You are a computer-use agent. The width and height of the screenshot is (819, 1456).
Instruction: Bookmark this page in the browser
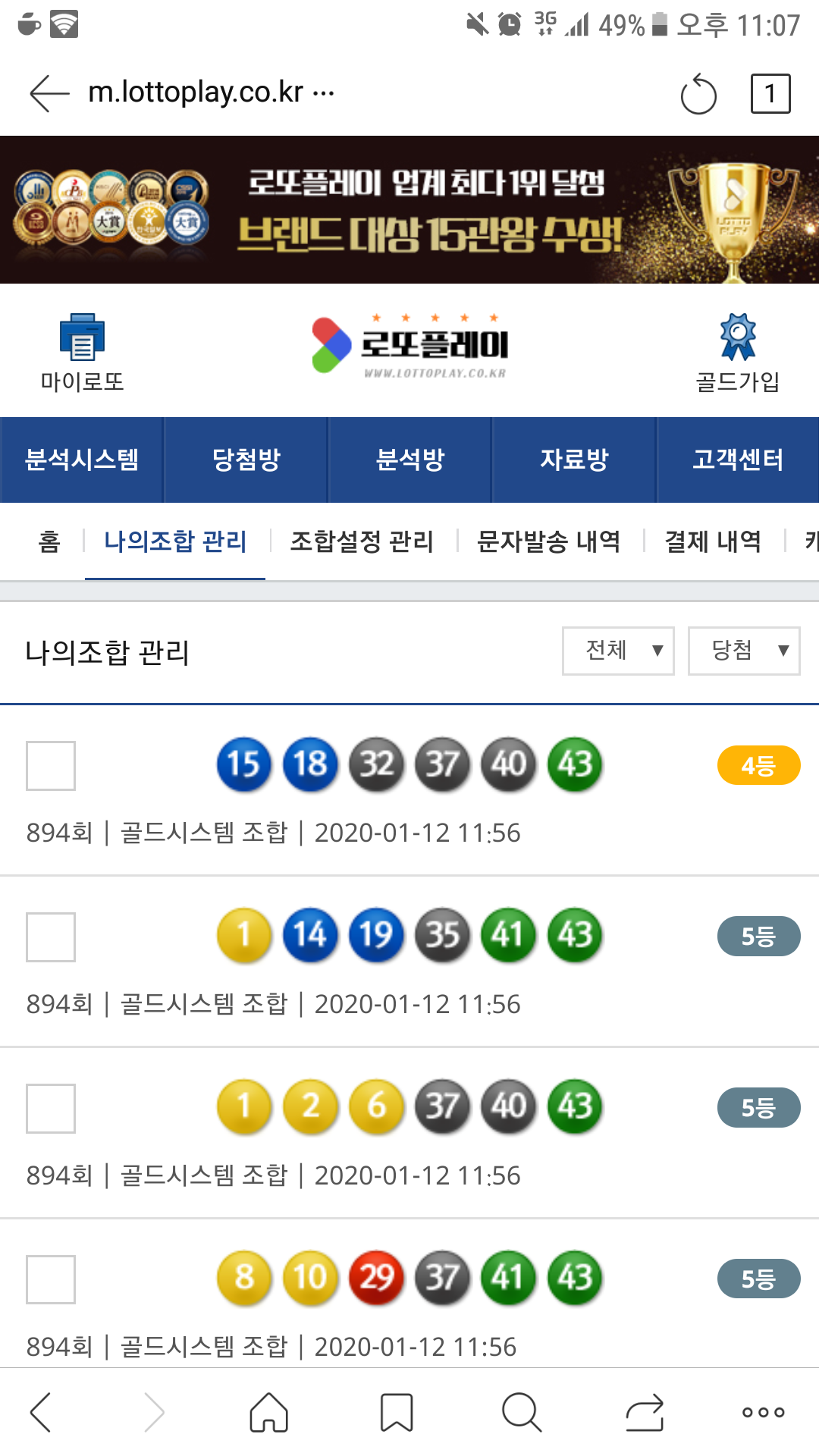tap(396, 1412)
